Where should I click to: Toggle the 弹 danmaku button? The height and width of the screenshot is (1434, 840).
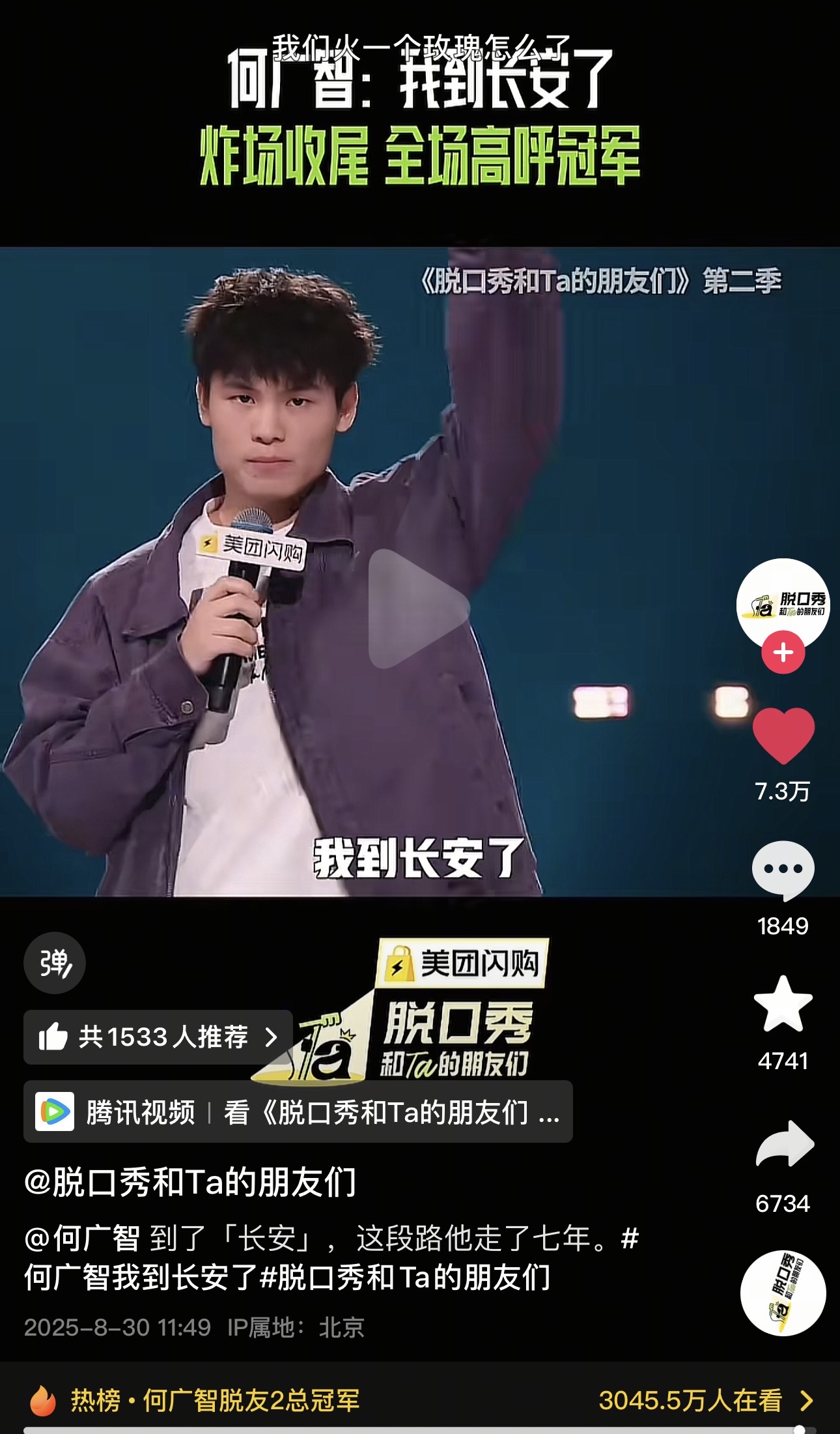(55, 963)
